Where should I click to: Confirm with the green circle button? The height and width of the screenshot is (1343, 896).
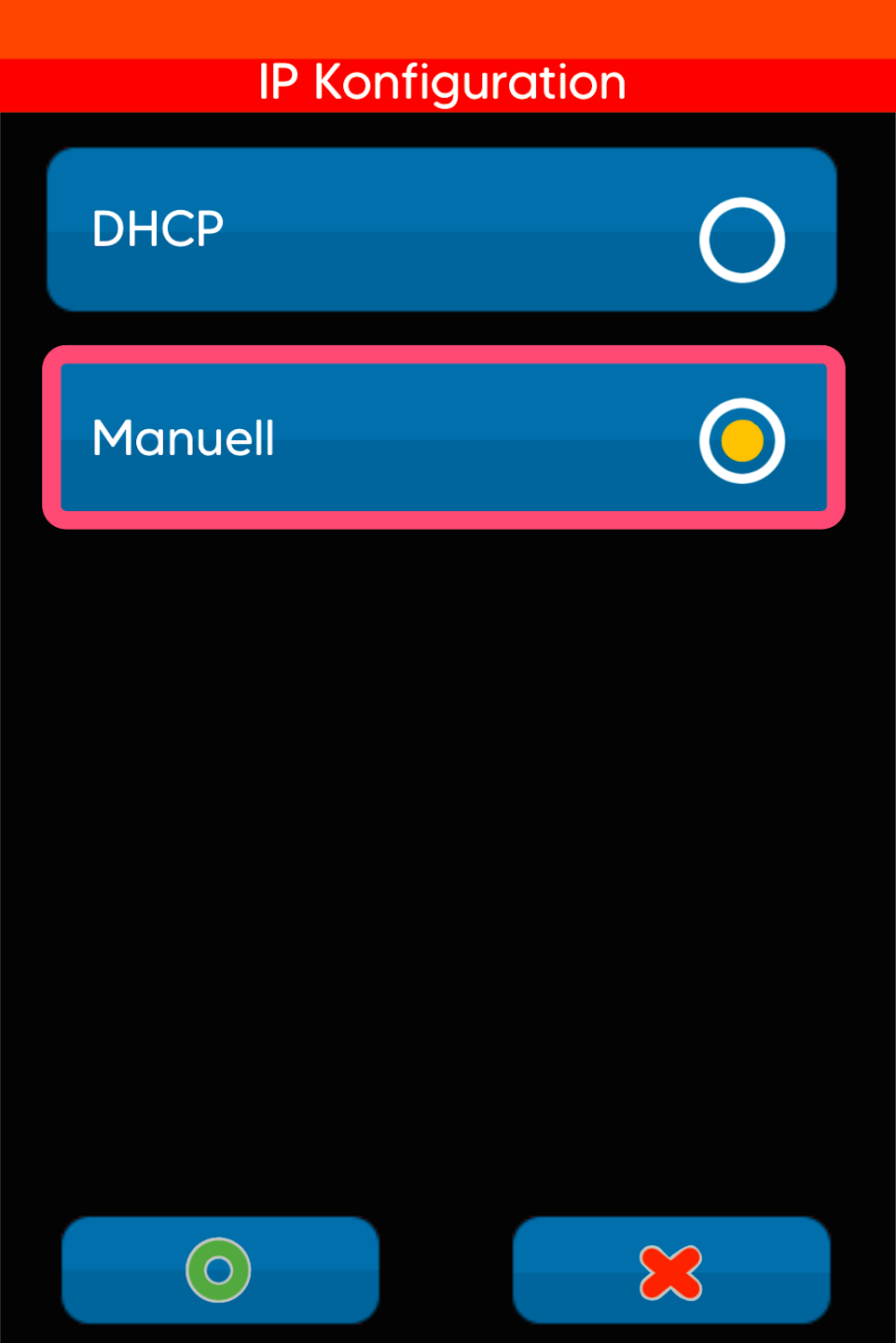point(220,1269)
